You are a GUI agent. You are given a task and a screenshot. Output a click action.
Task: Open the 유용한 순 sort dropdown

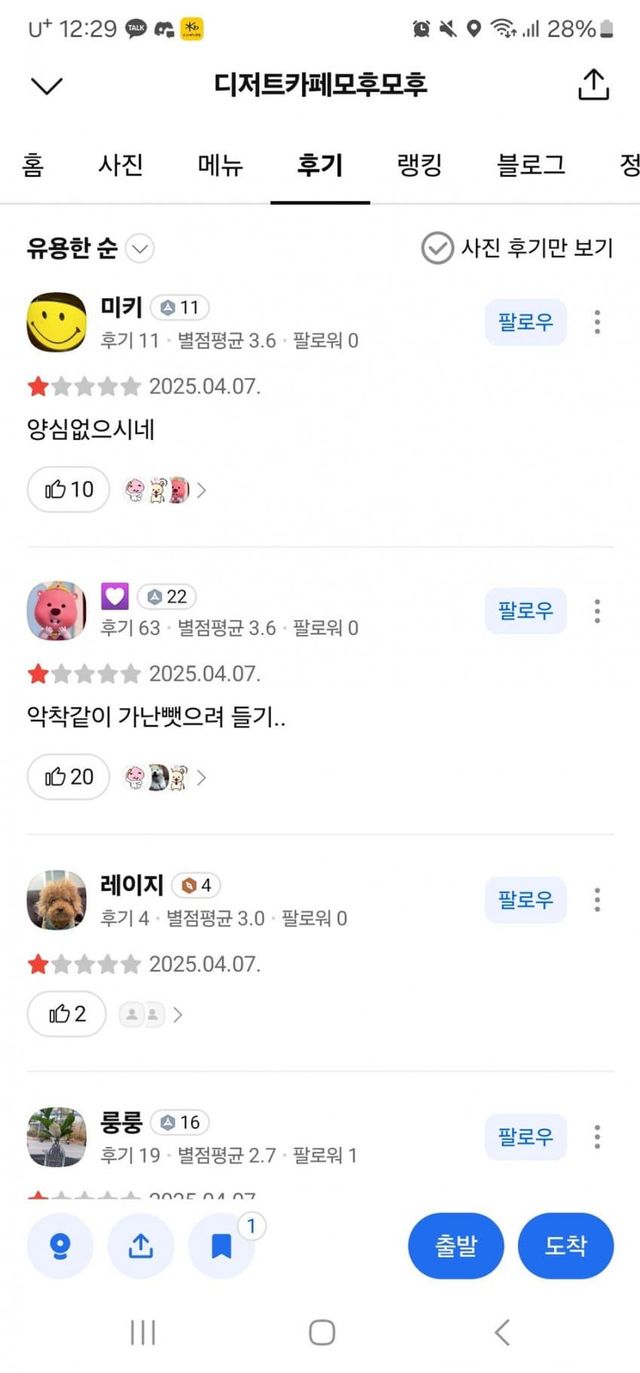[90, 249]
